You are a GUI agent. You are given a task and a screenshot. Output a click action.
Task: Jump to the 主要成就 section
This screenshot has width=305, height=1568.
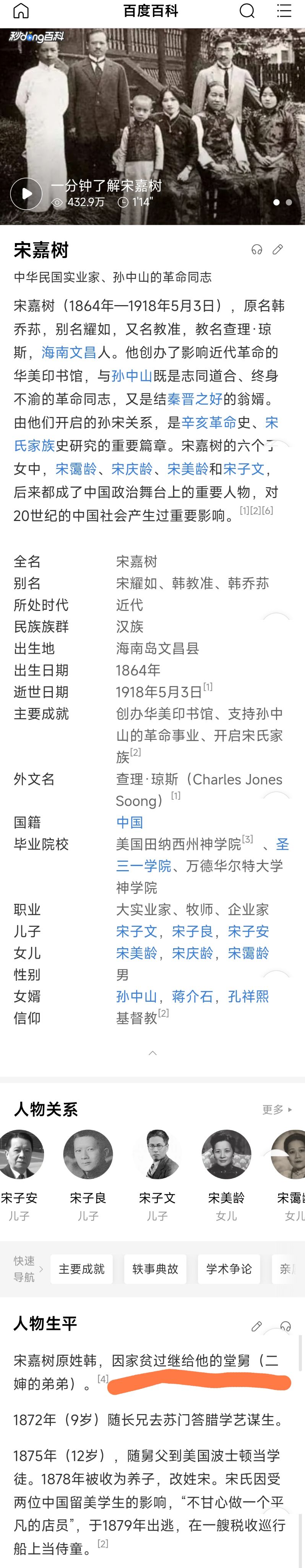pos(81,1269)
